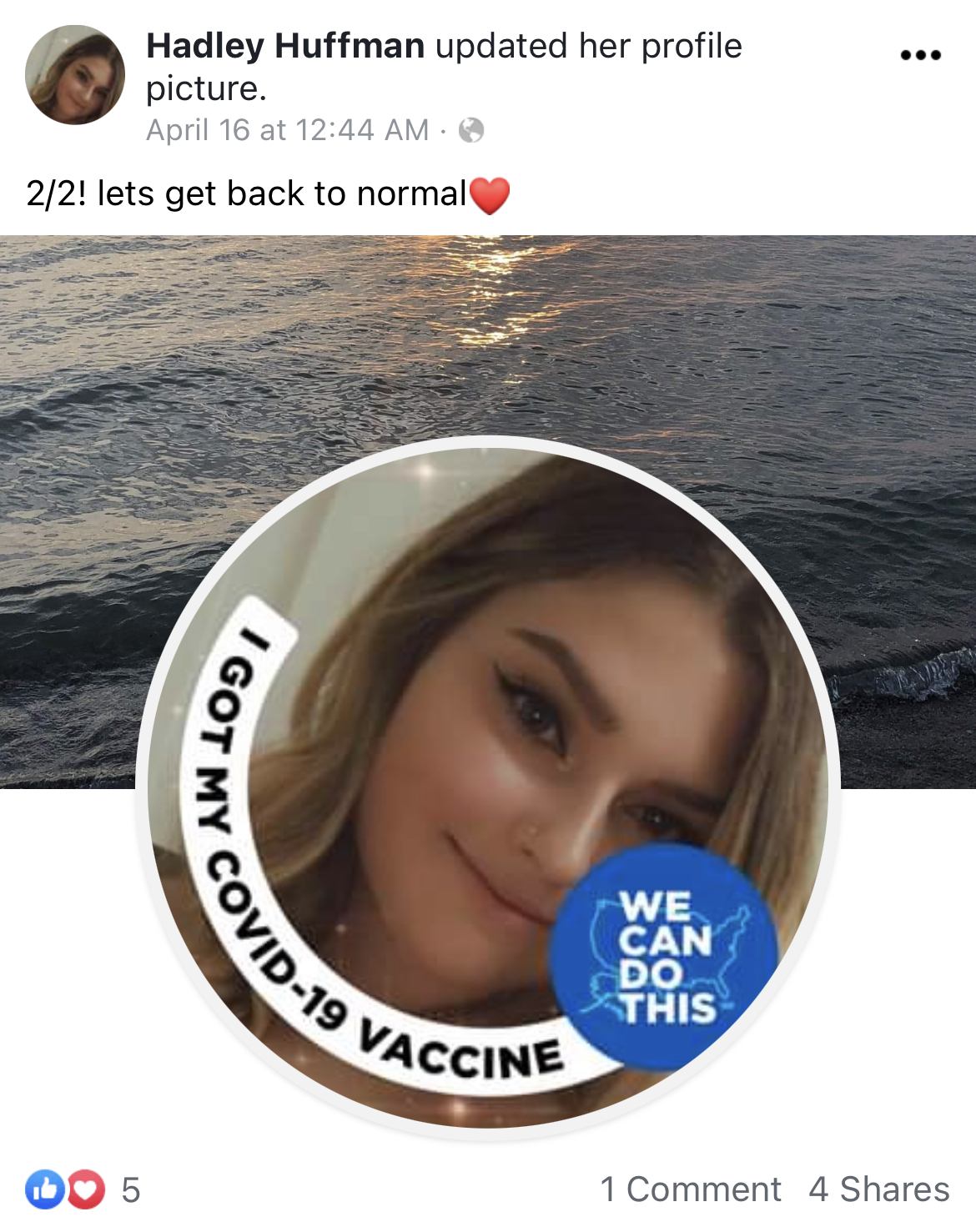Screen dimensions: 976x1232
Task: Open the April 16 post timestamp
Action: click(287, 130)
